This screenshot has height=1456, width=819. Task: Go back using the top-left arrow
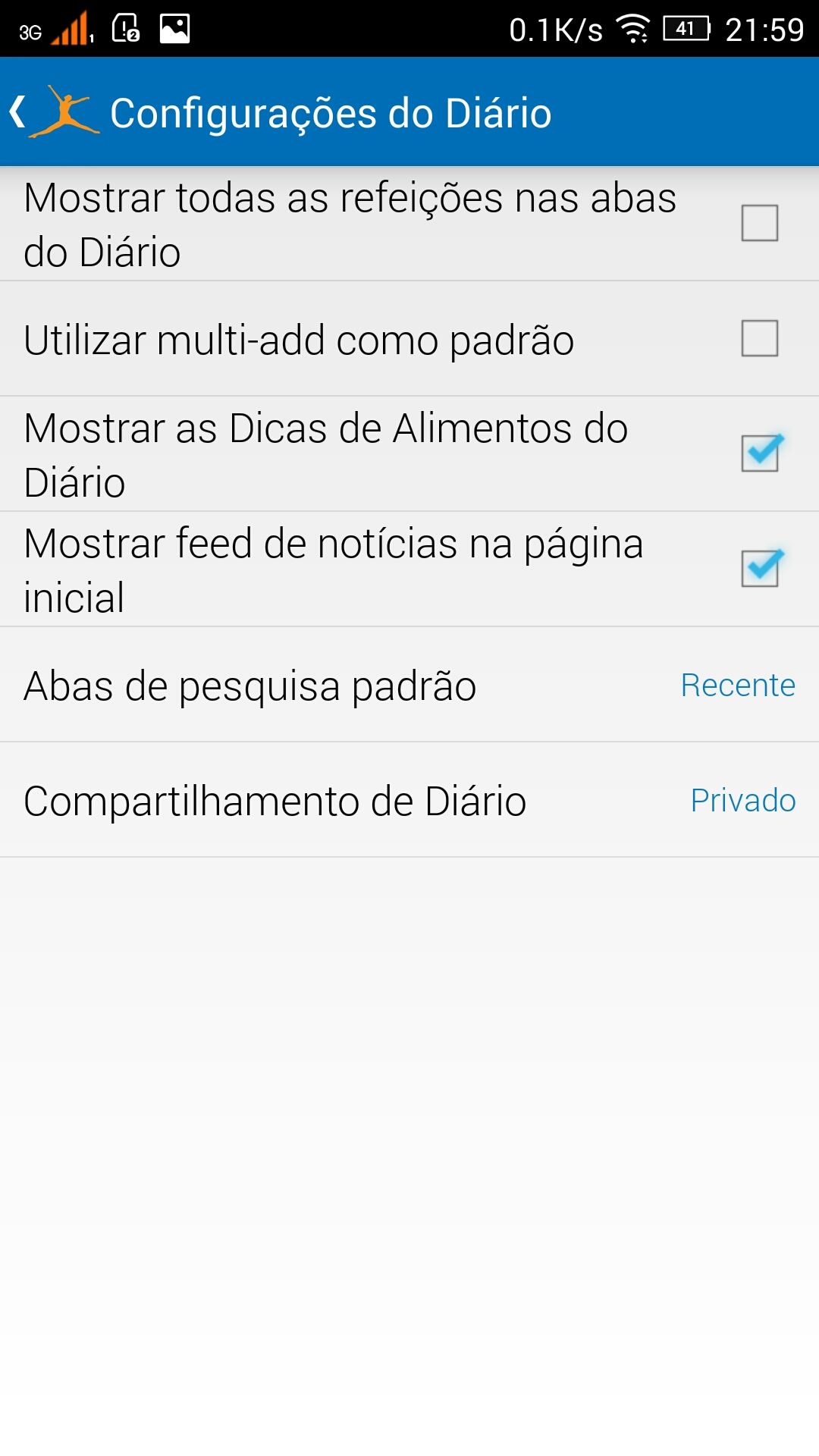pos(18,112)
